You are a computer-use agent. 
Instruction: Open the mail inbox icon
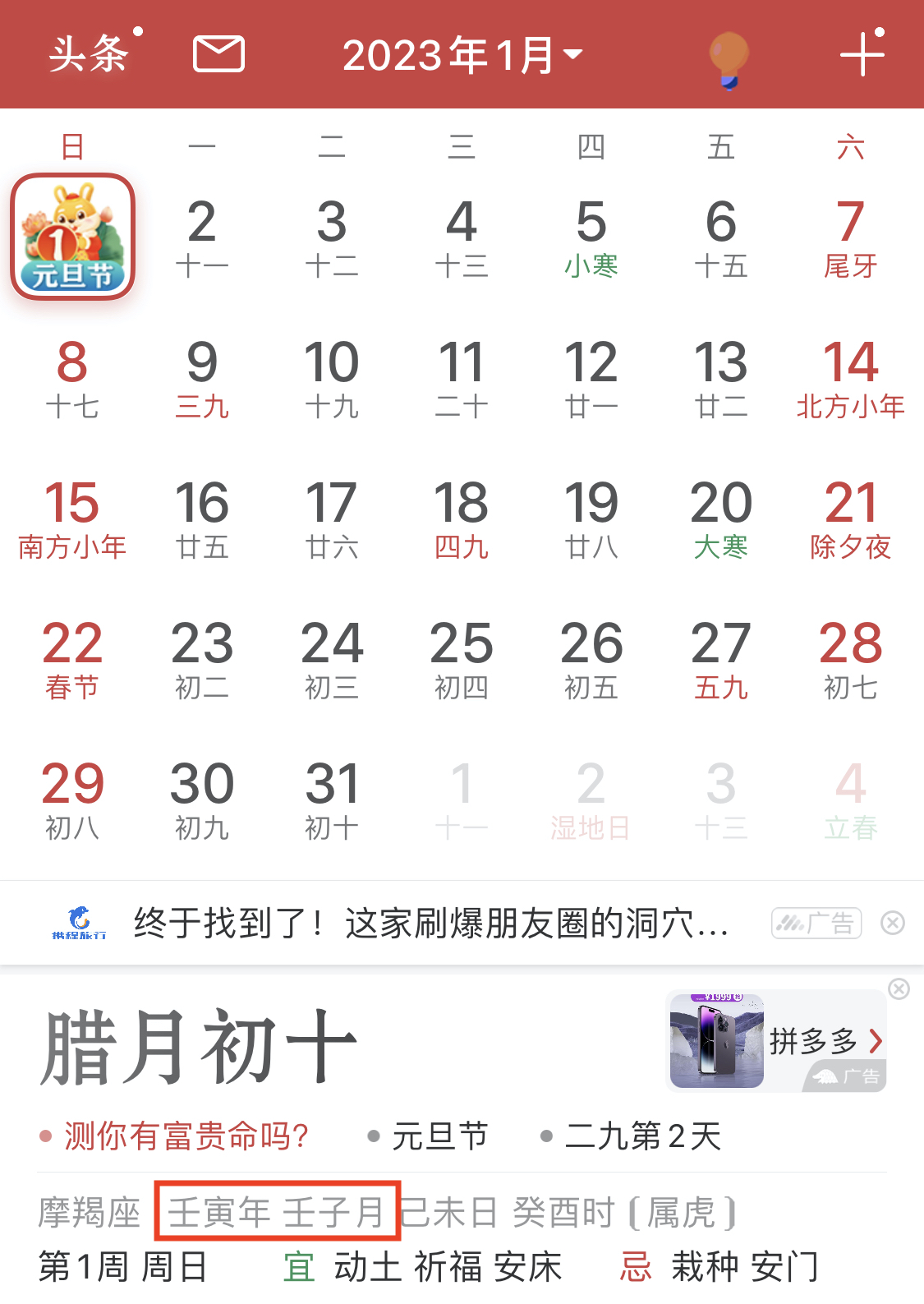(x=218, y=54)
